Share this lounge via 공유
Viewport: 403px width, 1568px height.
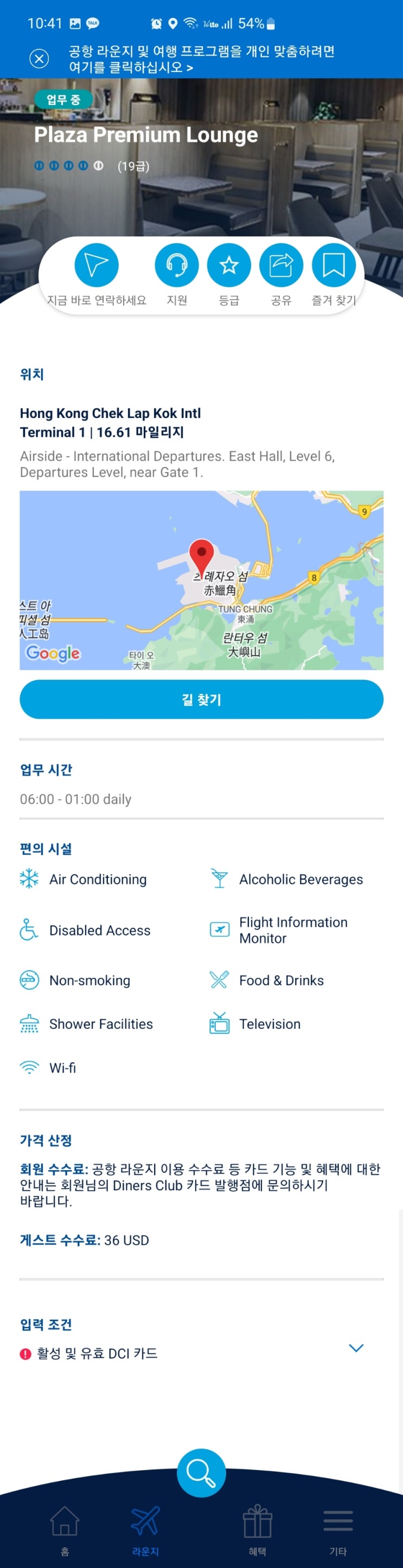pyautogui.click(x=282, y=265)
